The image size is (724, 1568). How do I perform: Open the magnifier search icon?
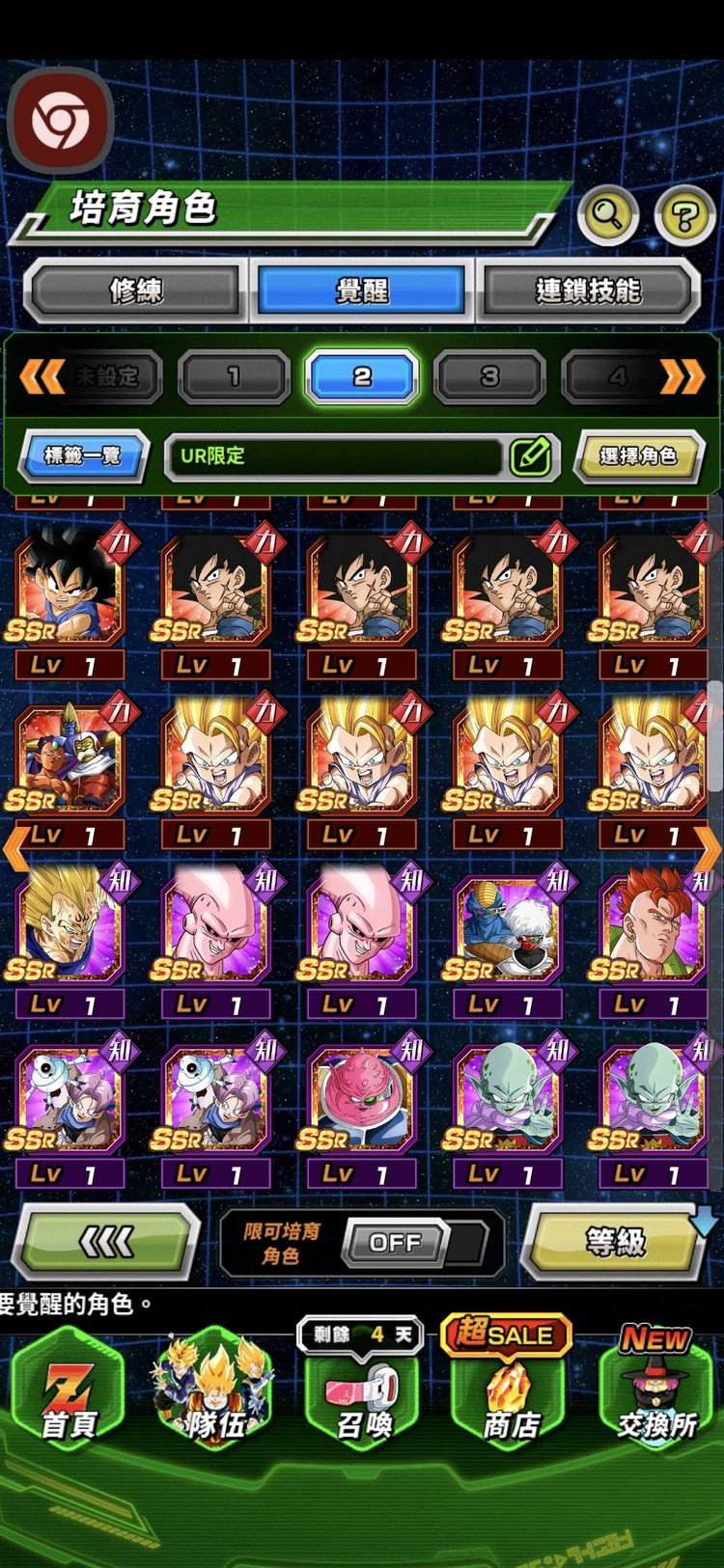607,213
